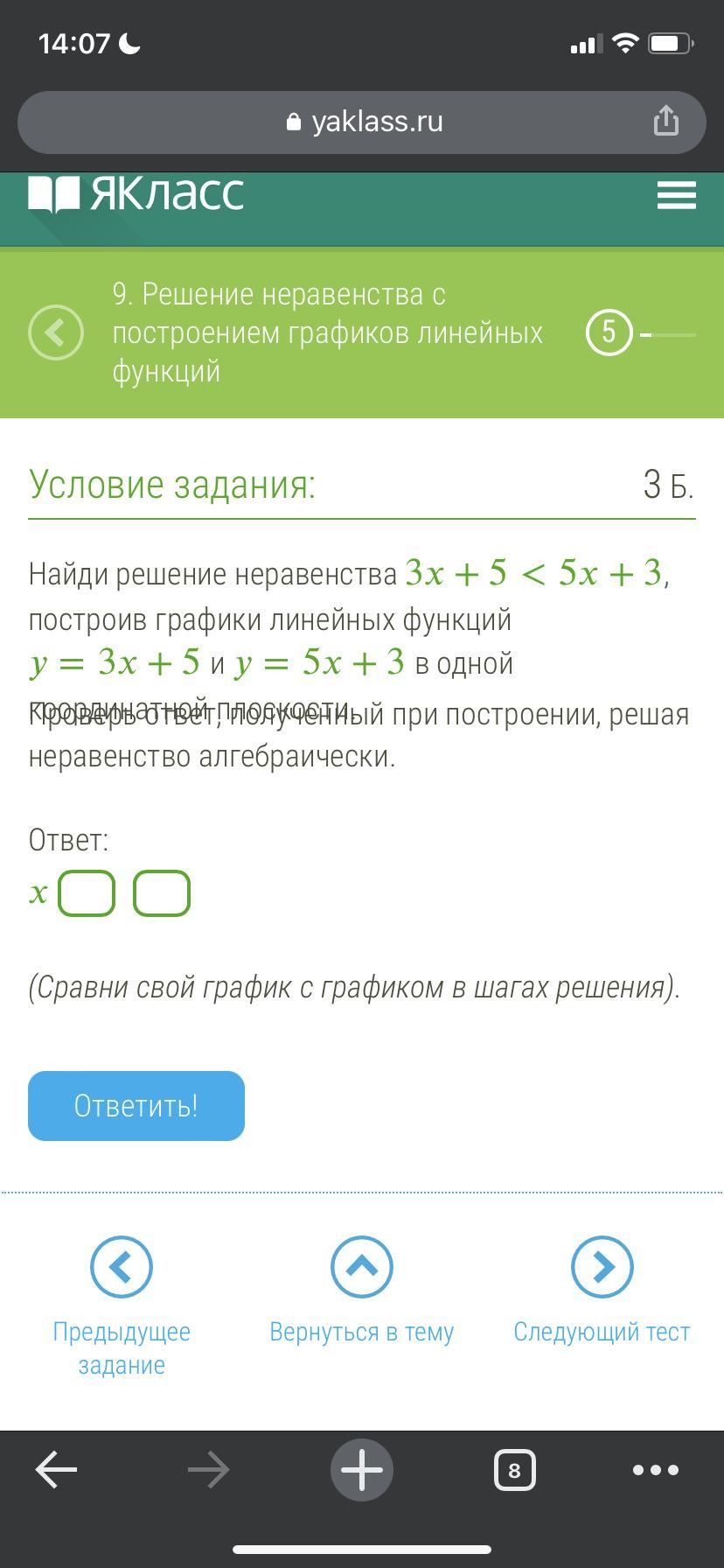This screenshot has height=1568, width=724.
Task: Submit answer with Ответить! button
Action: coord(136,1106)
